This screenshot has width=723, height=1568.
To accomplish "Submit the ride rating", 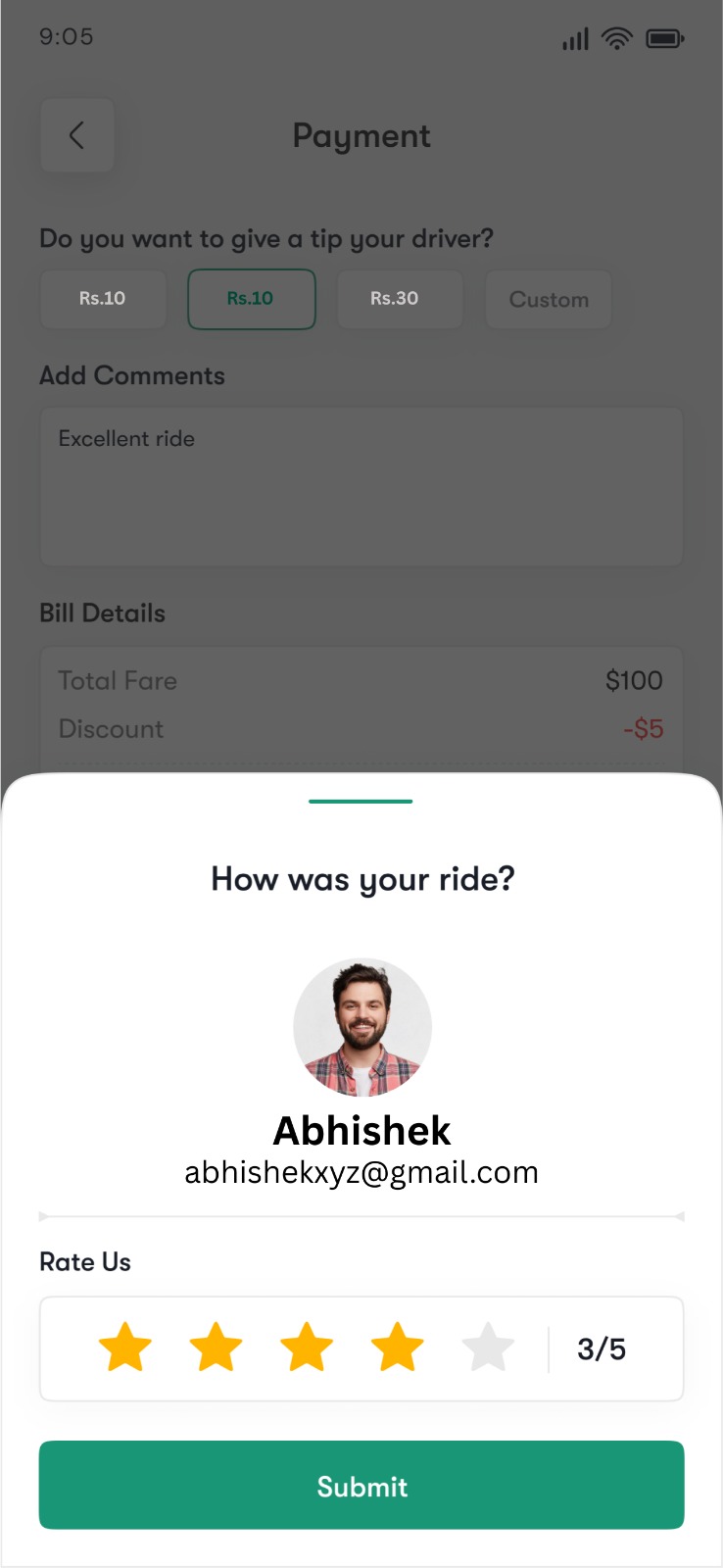I will tap(361, 1485).
